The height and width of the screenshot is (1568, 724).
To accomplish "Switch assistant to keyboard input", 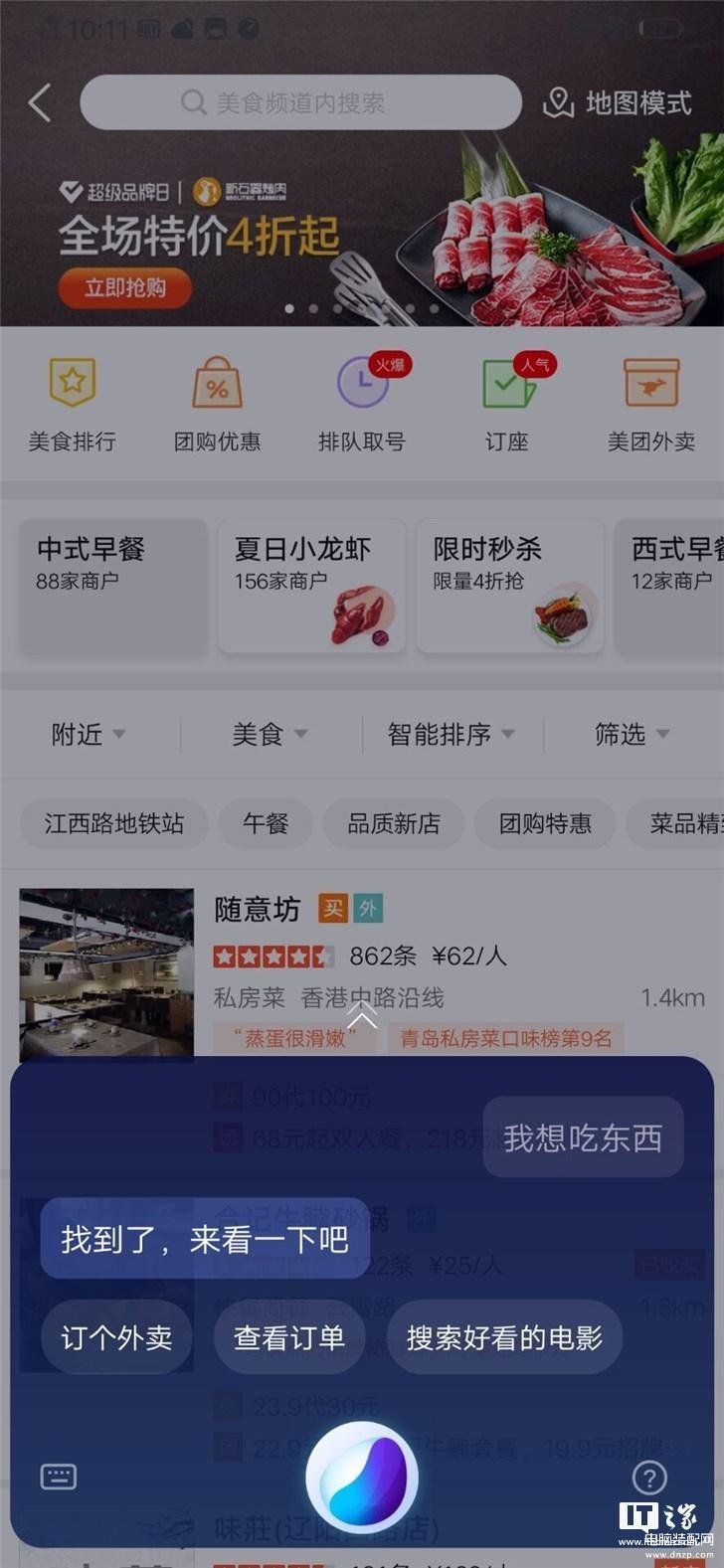I will (x=59, y=1477).
